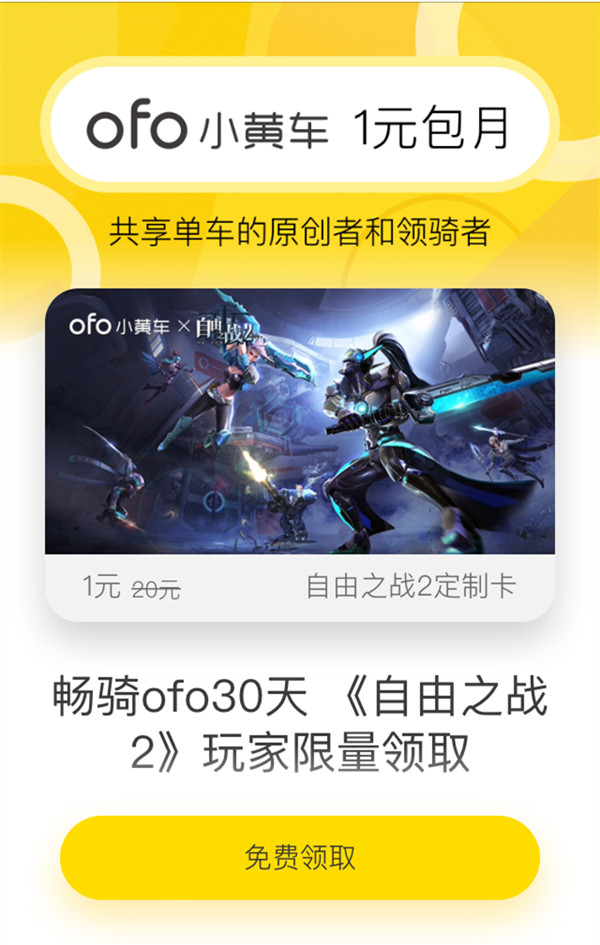Viewport: 600px width, 945px height.
Task: Tap the 免费领取 button
Action: tap(300, 857)
